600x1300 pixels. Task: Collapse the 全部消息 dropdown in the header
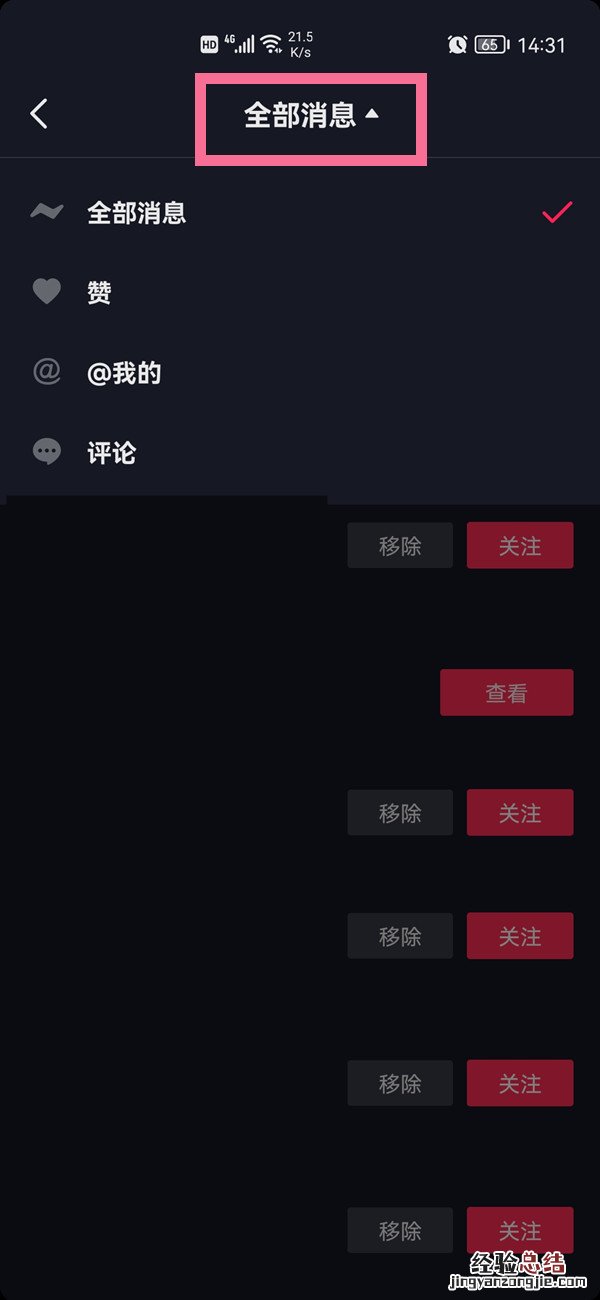coord(311,115)
